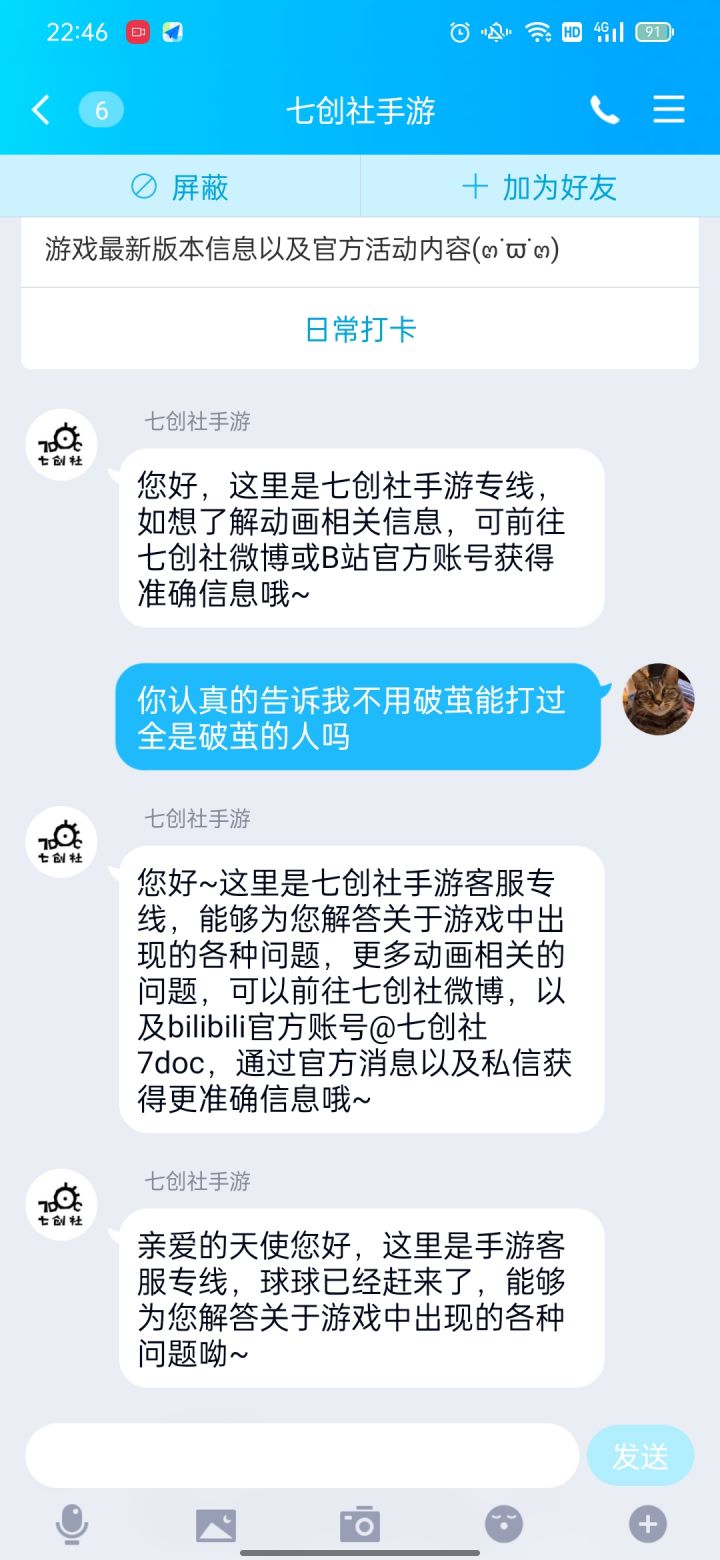Tap the unread messages badge showing 6

click(101, 111)
